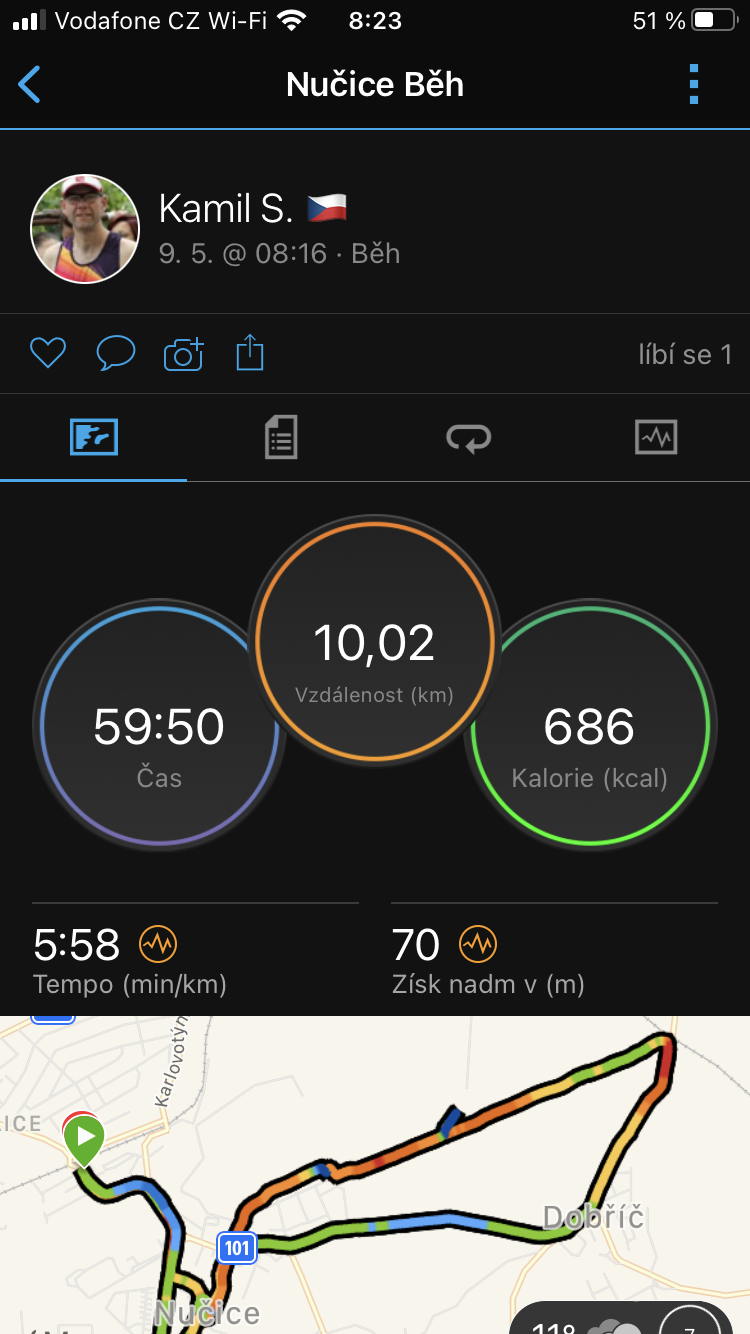Open the three-dot overflow menu
Viewport: 750px width, 1334px height.
point(694,85)
